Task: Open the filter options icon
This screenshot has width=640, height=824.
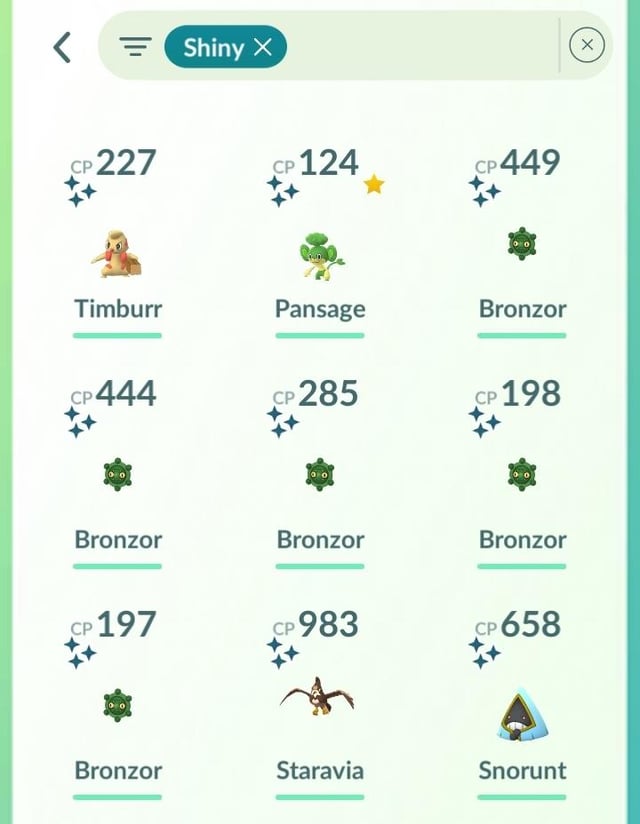Action: tap(135, 46)
